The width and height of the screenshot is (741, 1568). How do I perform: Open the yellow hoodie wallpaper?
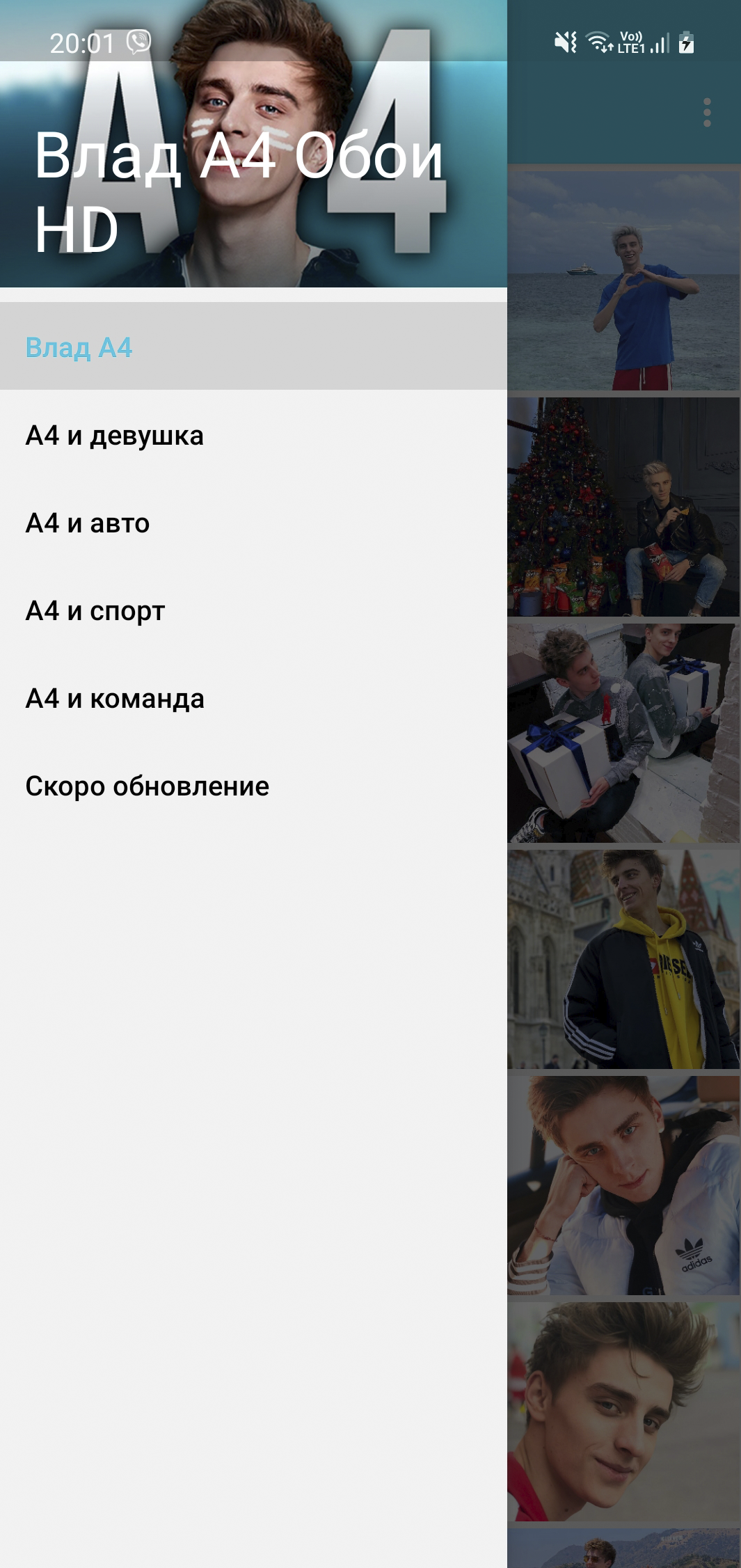click(x=623, y=959)
